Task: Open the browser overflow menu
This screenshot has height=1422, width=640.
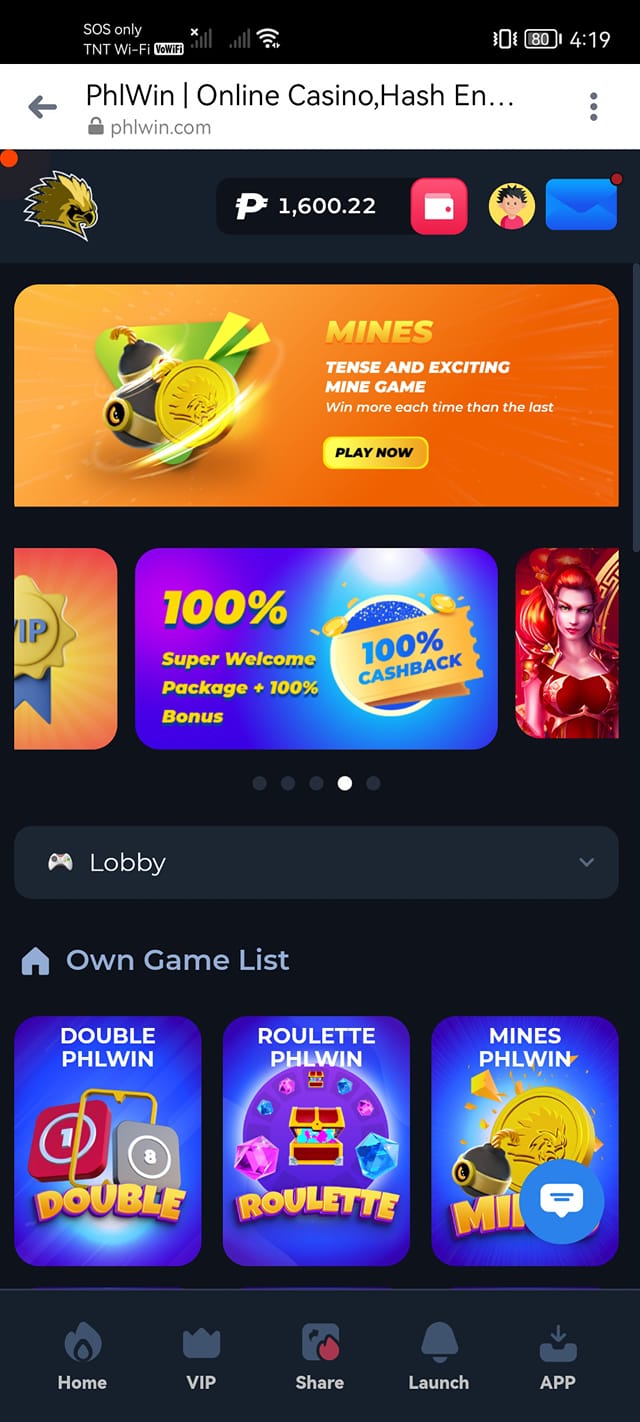Action: pyautogui.click(x=594, y=107)
